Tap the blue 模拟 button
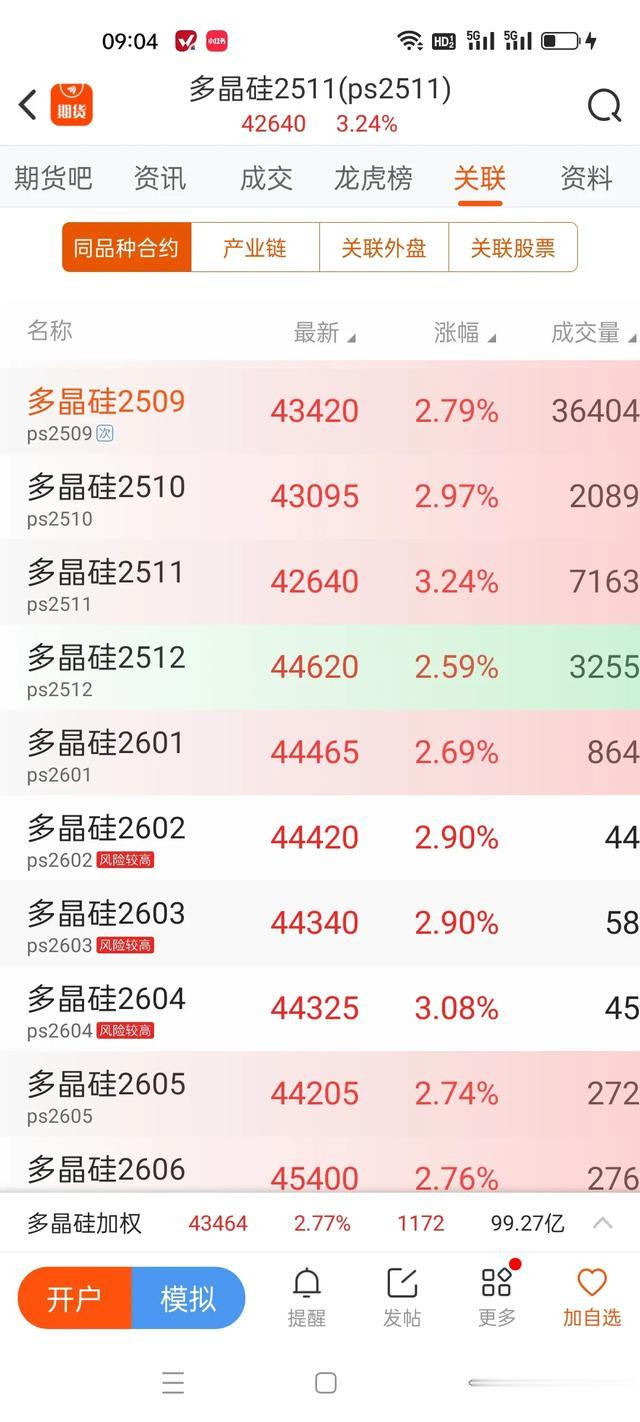This screenshot has width=640, height=1422. [188, 1298]
